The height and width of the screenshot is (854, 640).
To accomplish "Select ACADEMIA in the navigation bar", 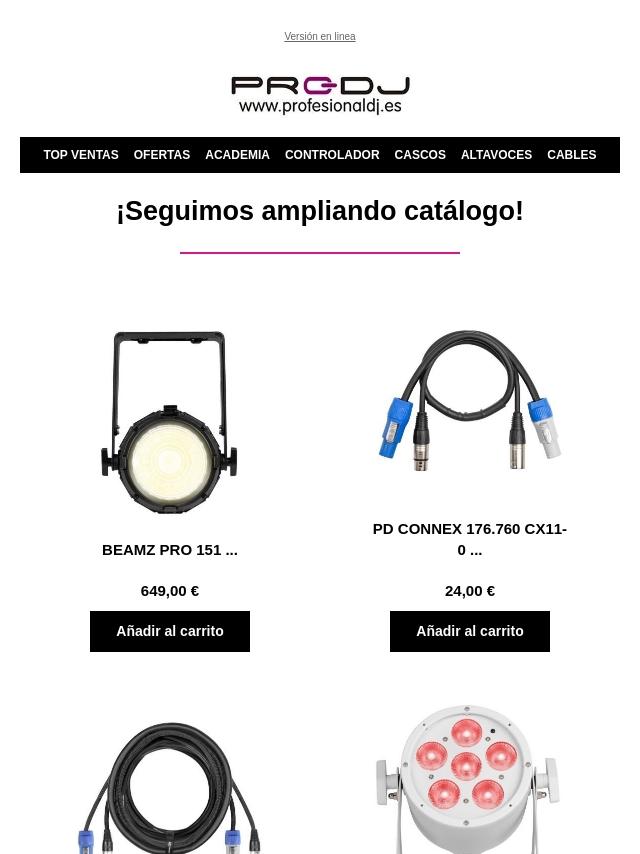I will pos(237,155).
